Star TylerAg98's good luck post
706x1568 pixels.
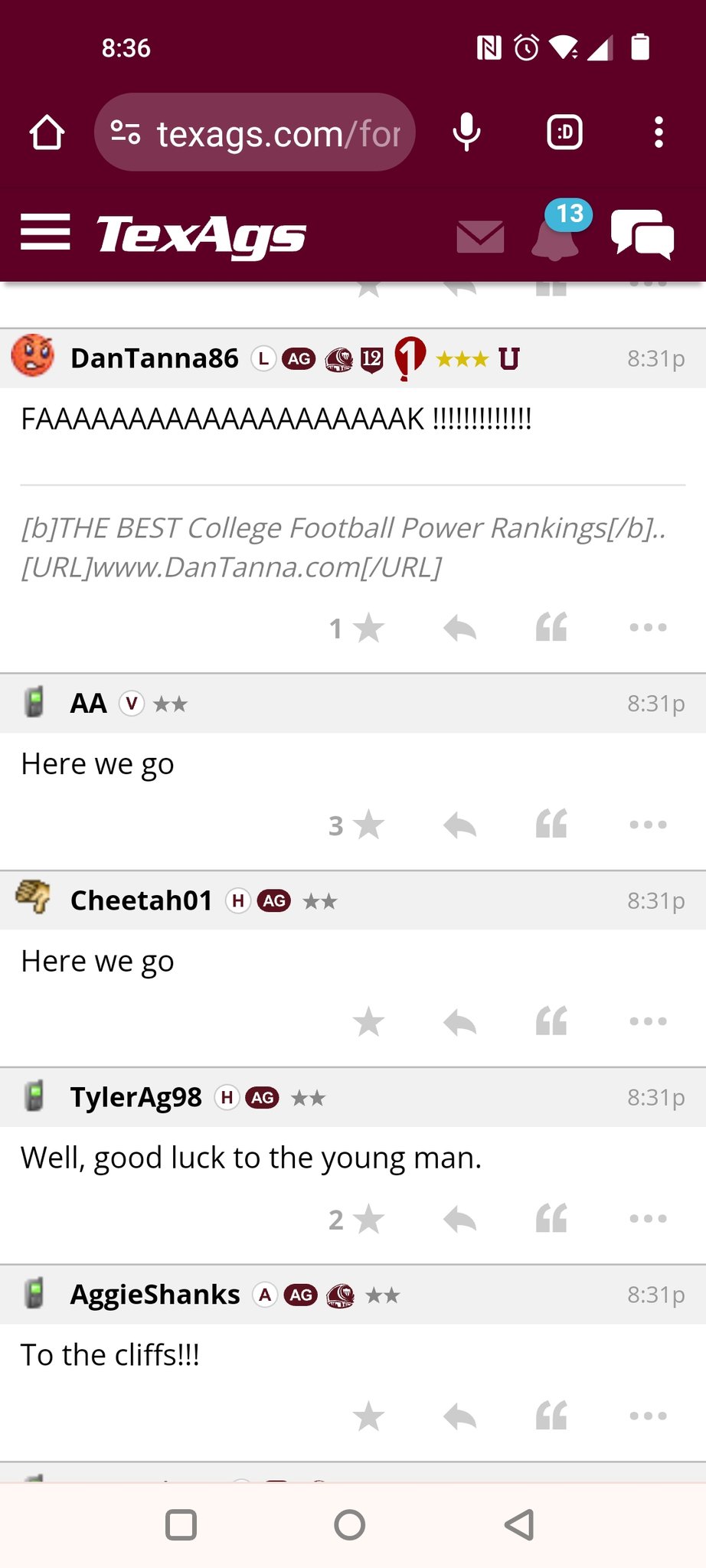(368, 1219)
